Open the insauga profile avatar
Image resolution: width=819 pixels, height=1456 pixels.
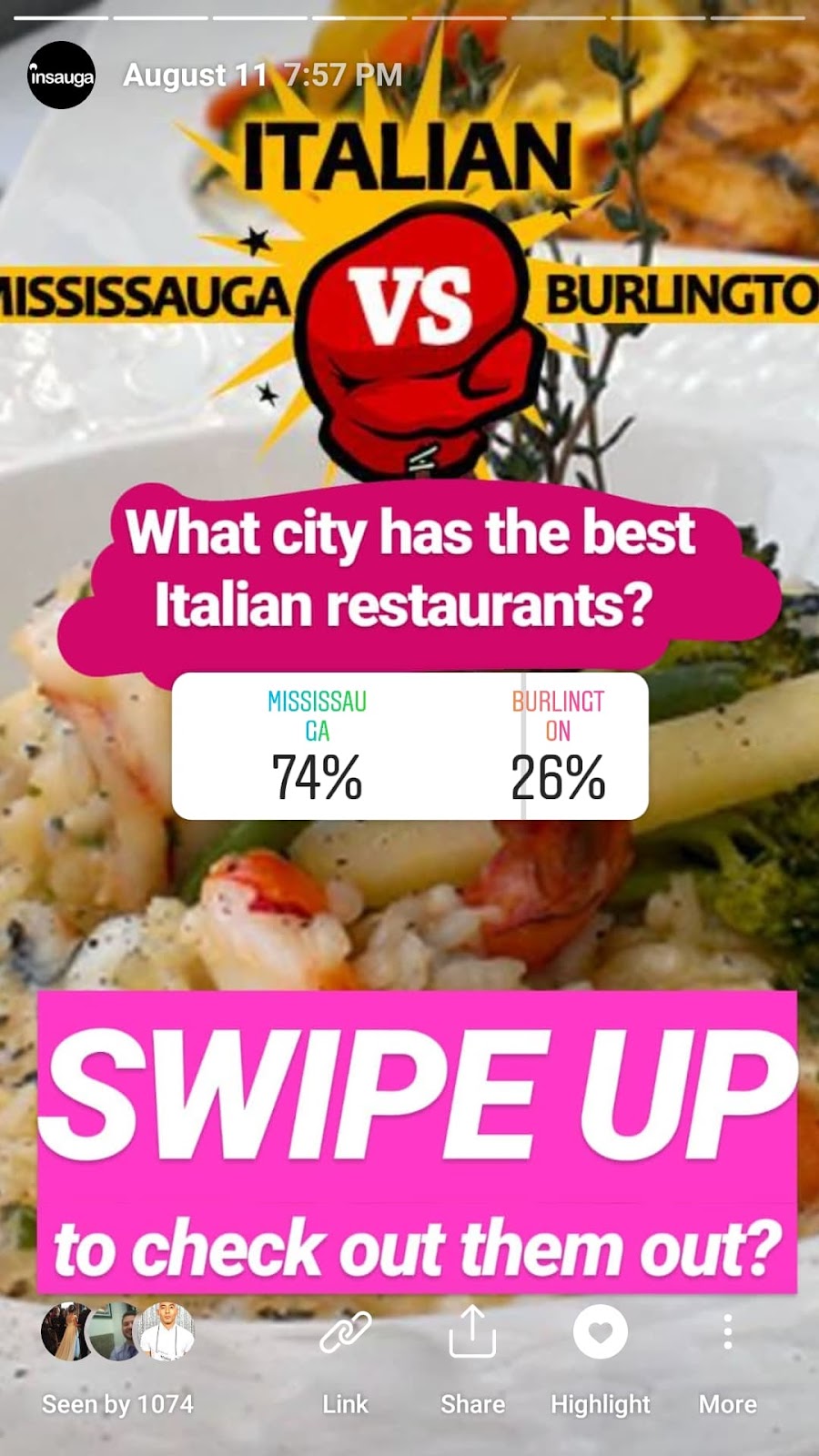tap(61, 76)
